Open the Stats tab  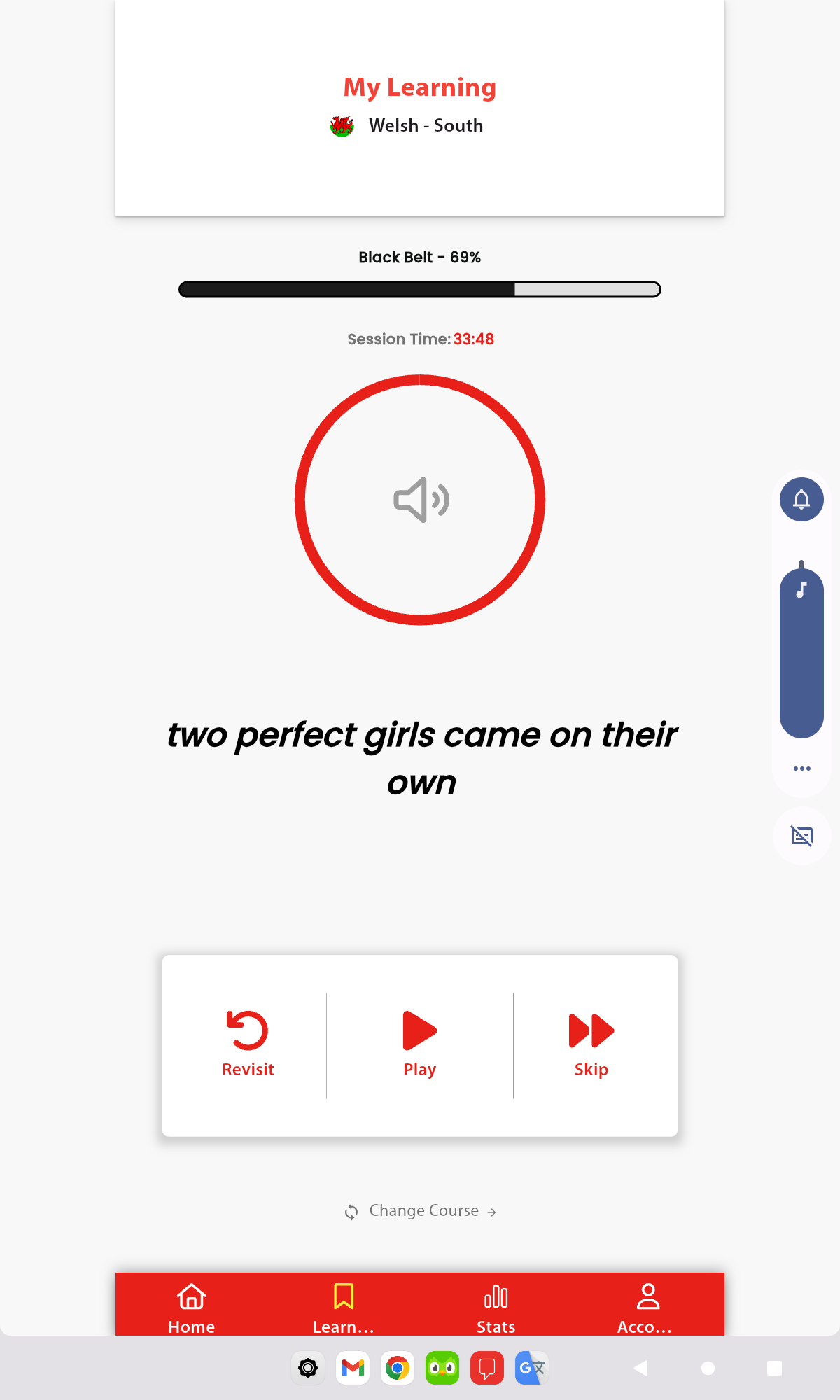496,1307
